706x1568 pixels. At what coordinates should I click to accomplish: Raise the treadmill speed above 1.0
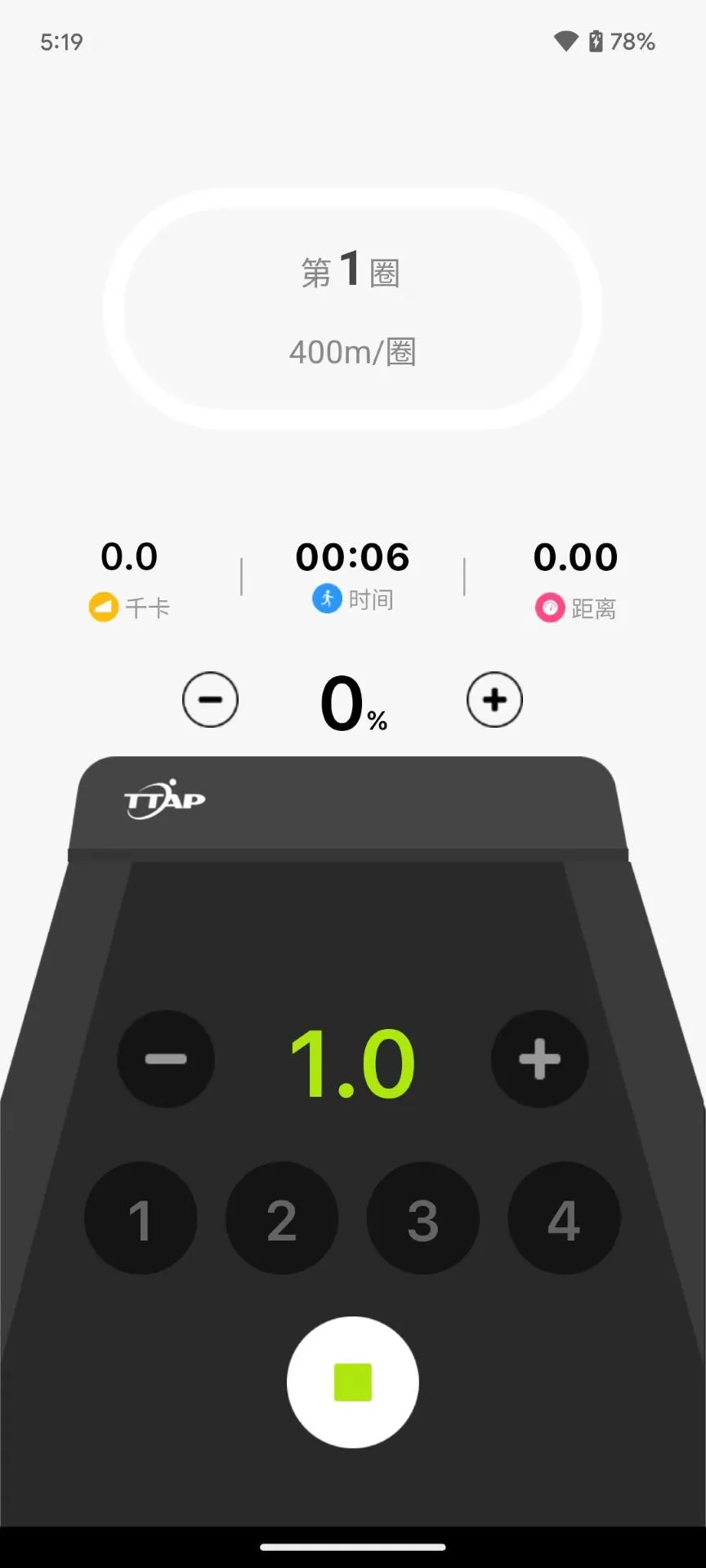point(539,1059)
